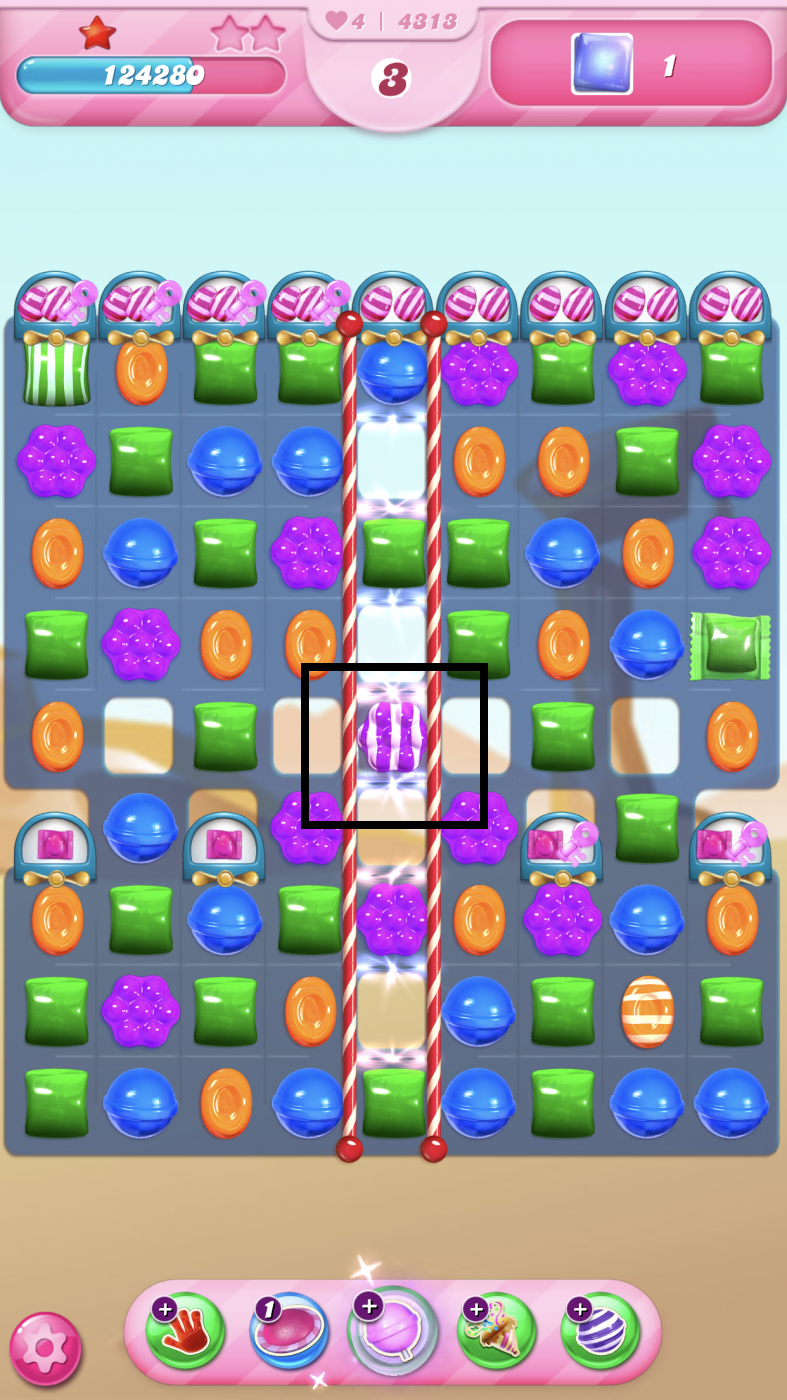The image size is (787, 1400).
Task: Select the lollipop hammer booster
Action: pos(393,1330)
